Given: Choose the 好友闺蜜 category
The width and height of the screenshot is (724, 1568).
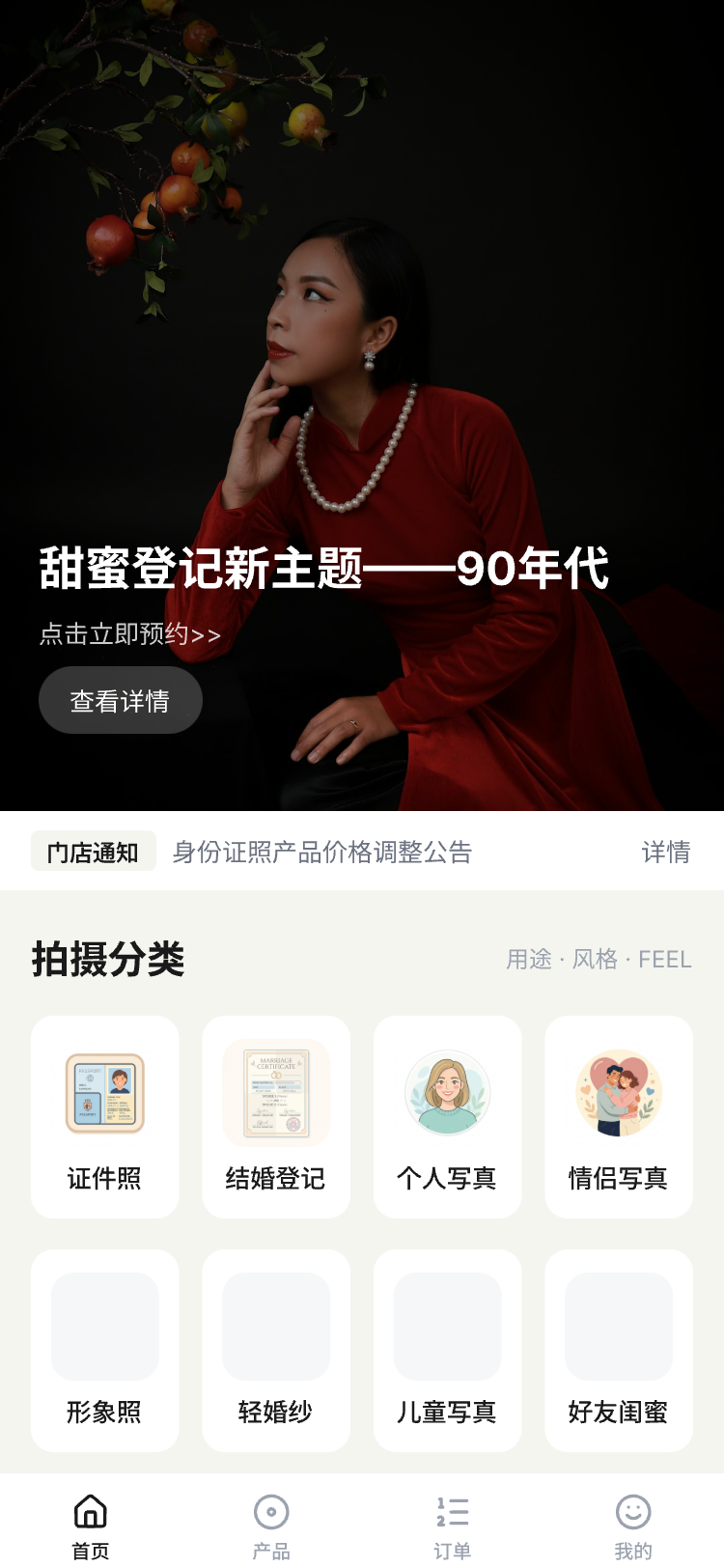Looking at the screenshot, I should (x=619, y=1350).
